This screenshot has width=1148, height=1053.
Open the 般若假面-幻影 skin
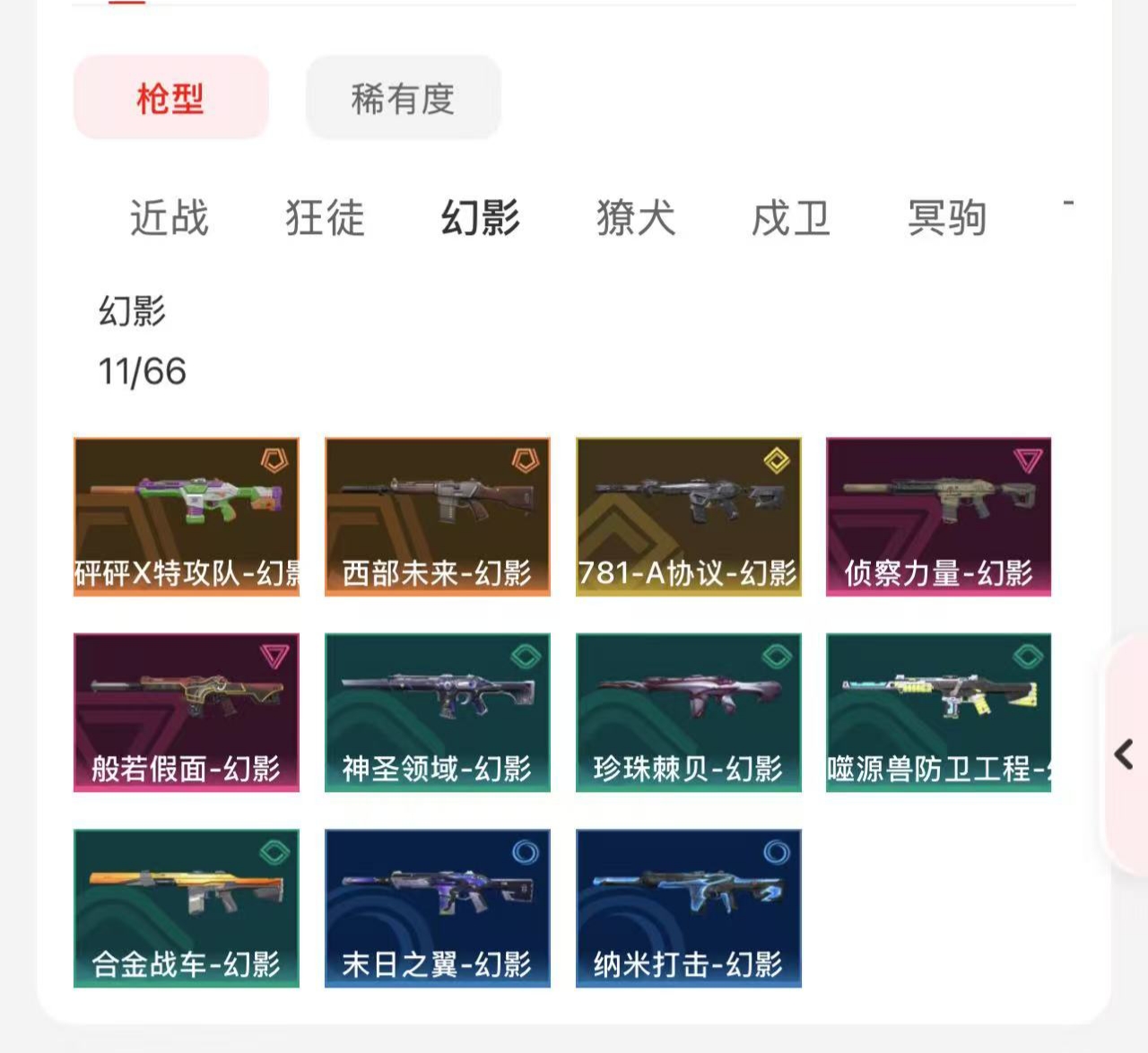tap(187, 712)
